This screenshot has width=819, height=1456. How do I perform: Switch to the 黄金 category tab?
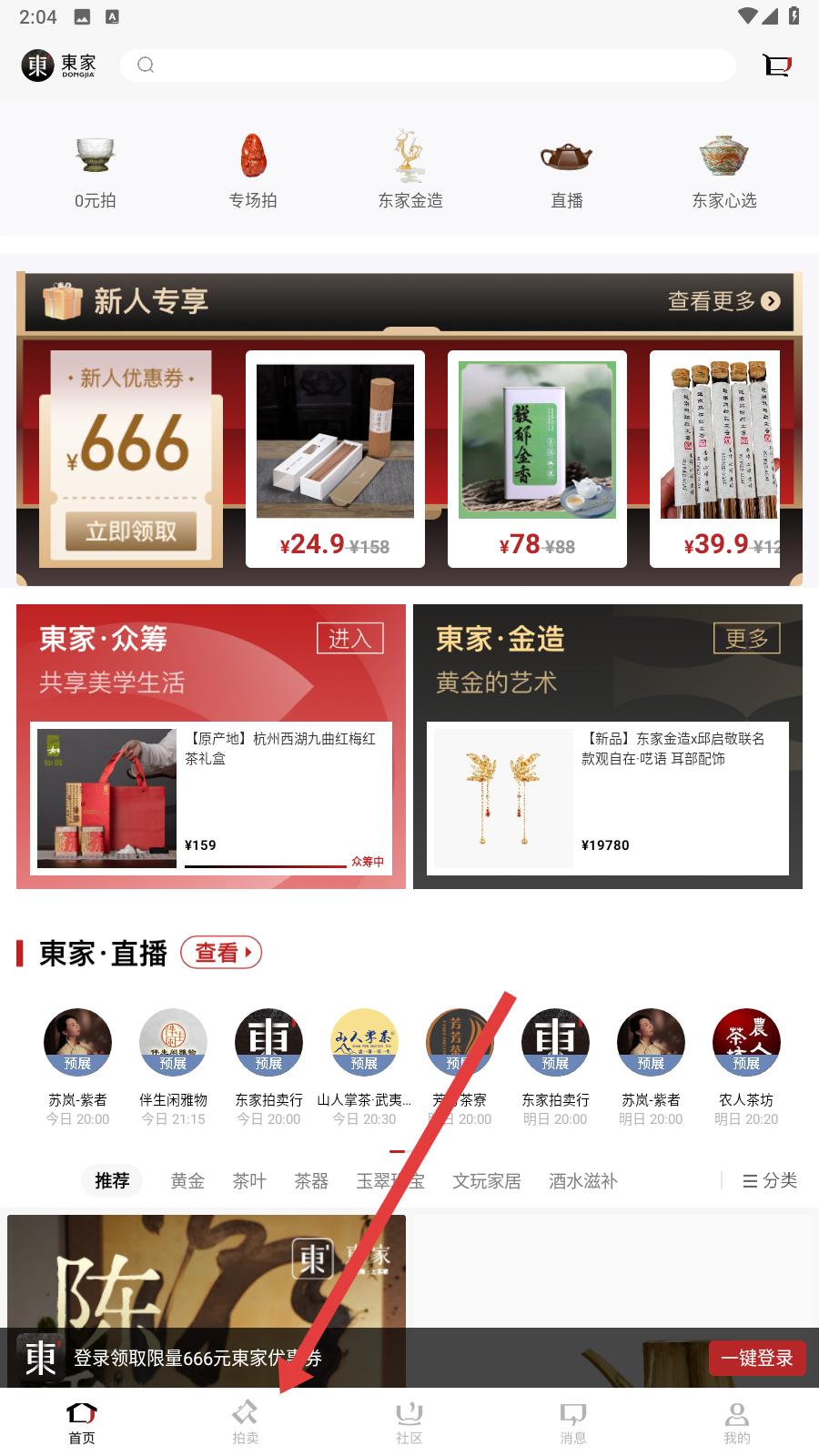187,1181
